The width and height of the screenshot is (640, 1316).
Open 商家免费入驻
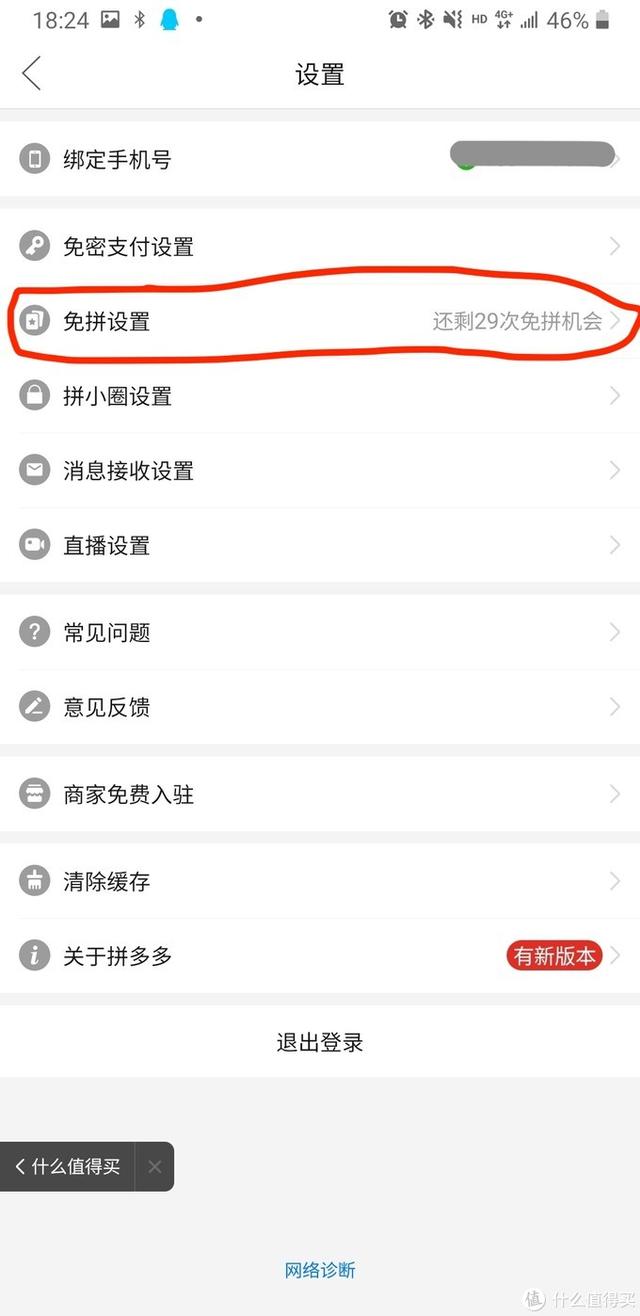tap(320, 794)
